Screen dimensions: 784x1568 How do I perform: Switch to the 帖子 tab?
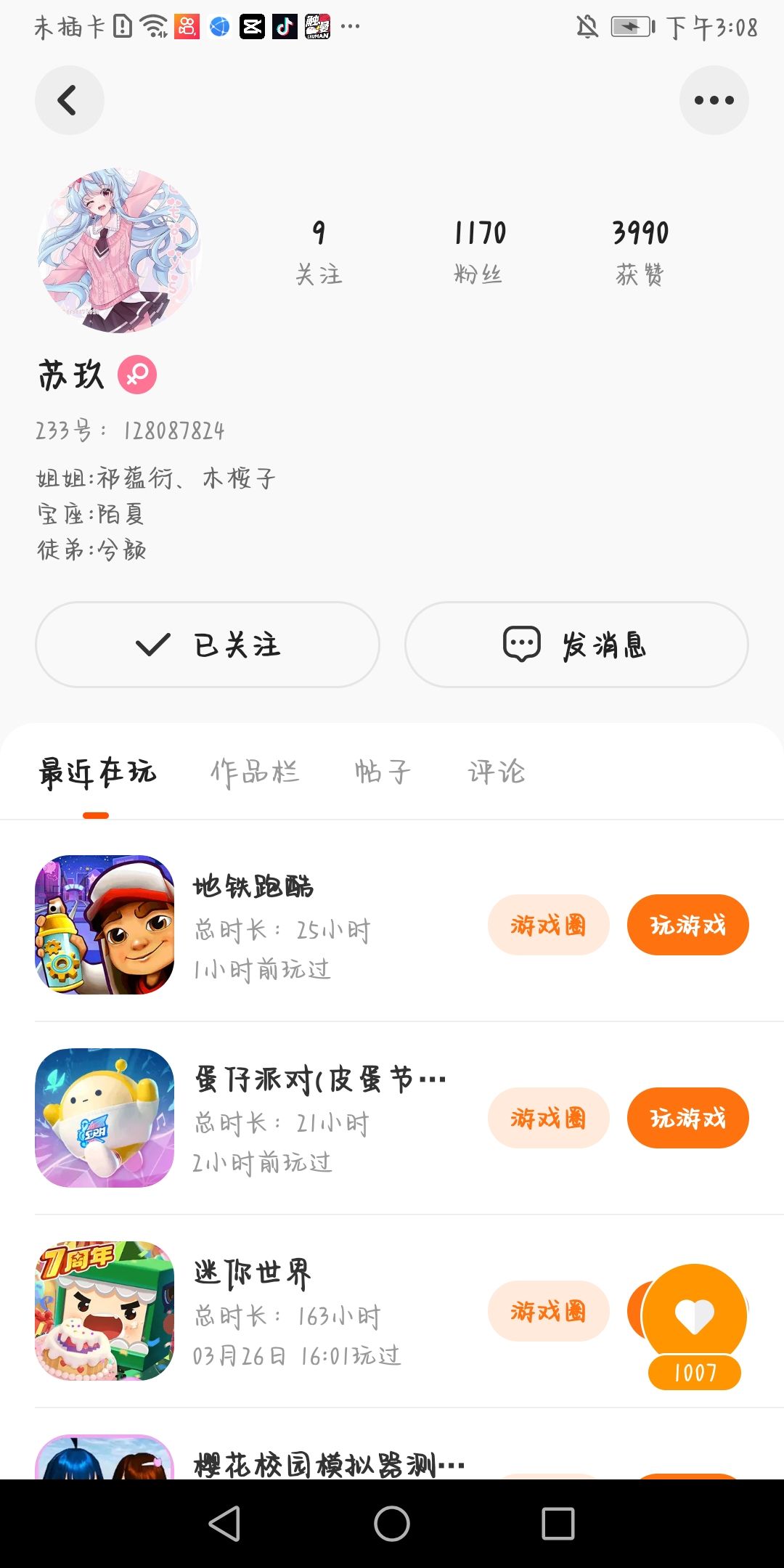click(x=383, y=772)
